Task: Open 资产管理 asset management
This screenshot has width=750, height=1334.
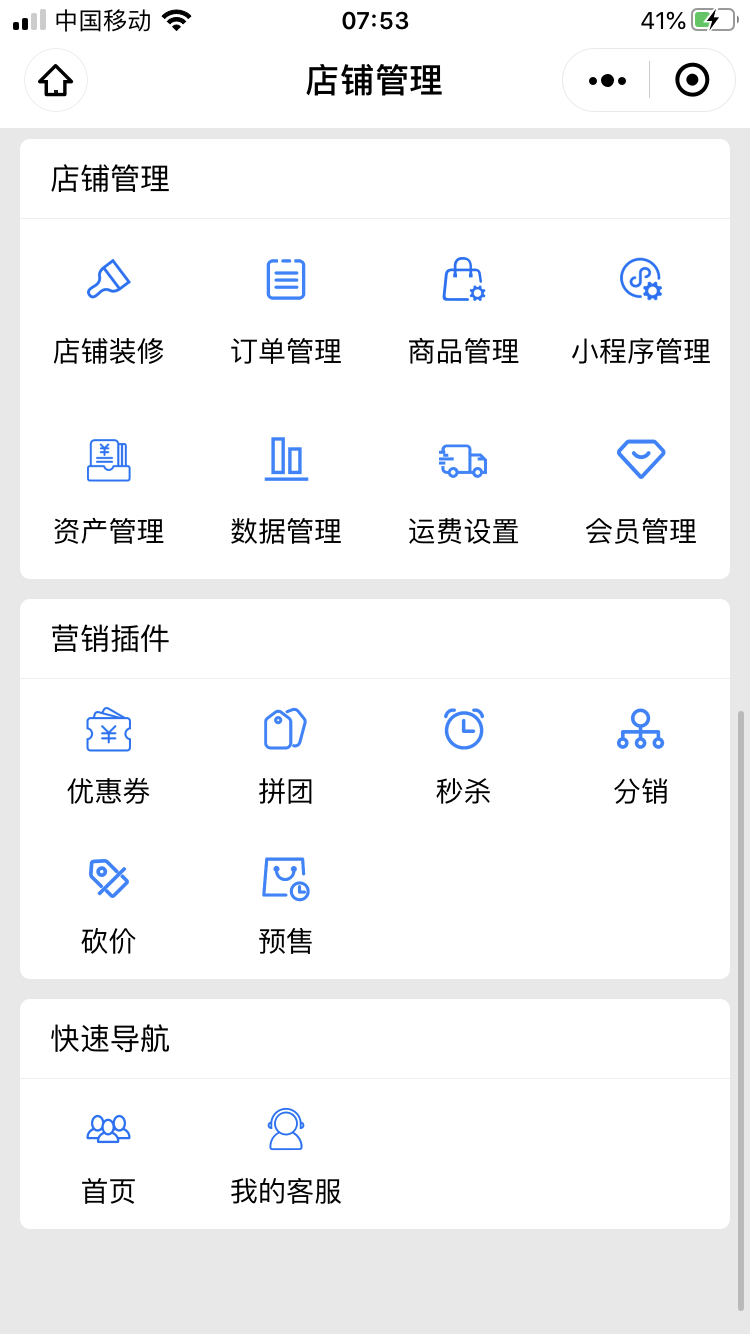Action: click(x=109, y=490)
